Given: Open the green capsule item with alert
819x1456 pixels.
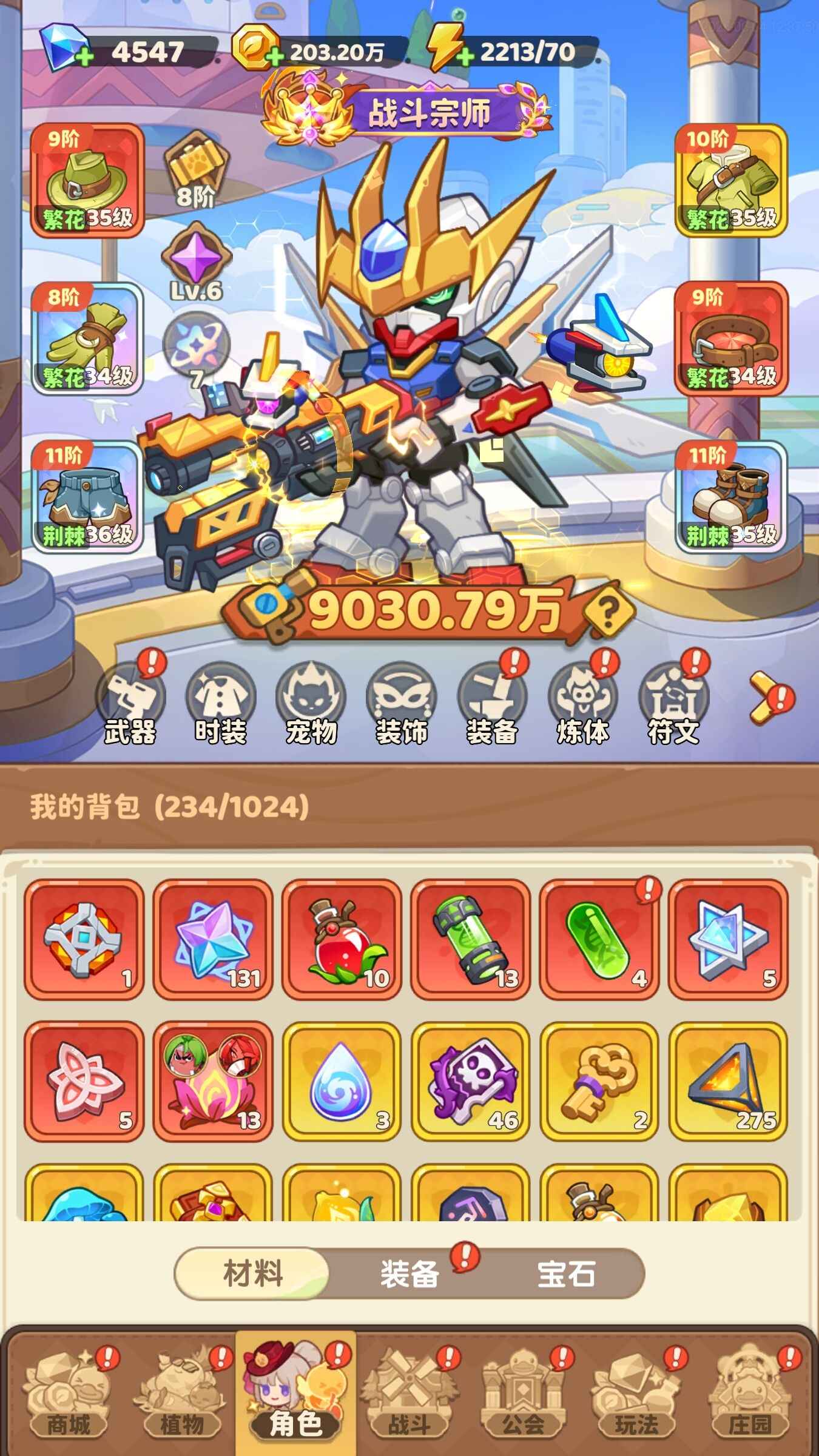Looking at the screenshot, I should click(x=599, y=939).
